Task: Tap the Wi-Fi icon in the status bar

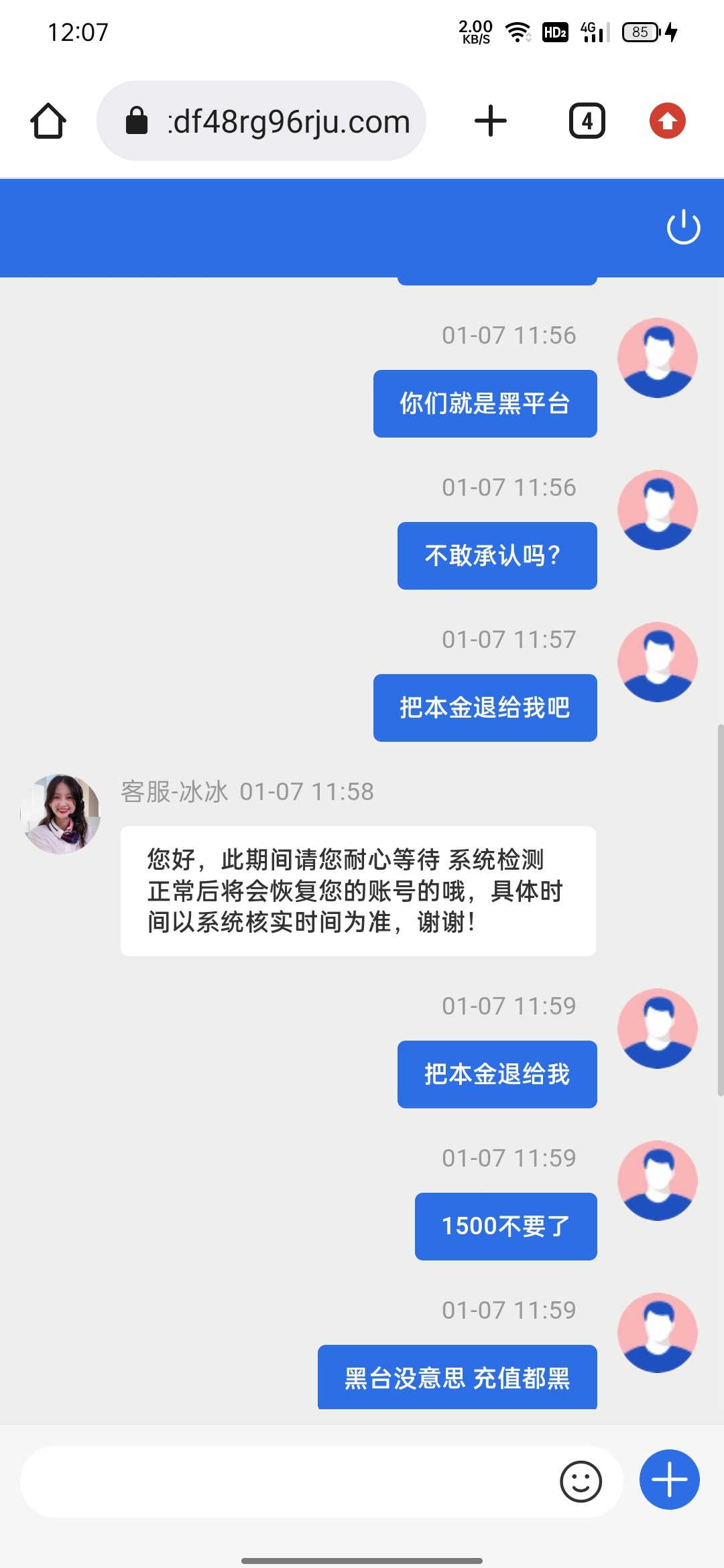Action: (x=517, y=31)
